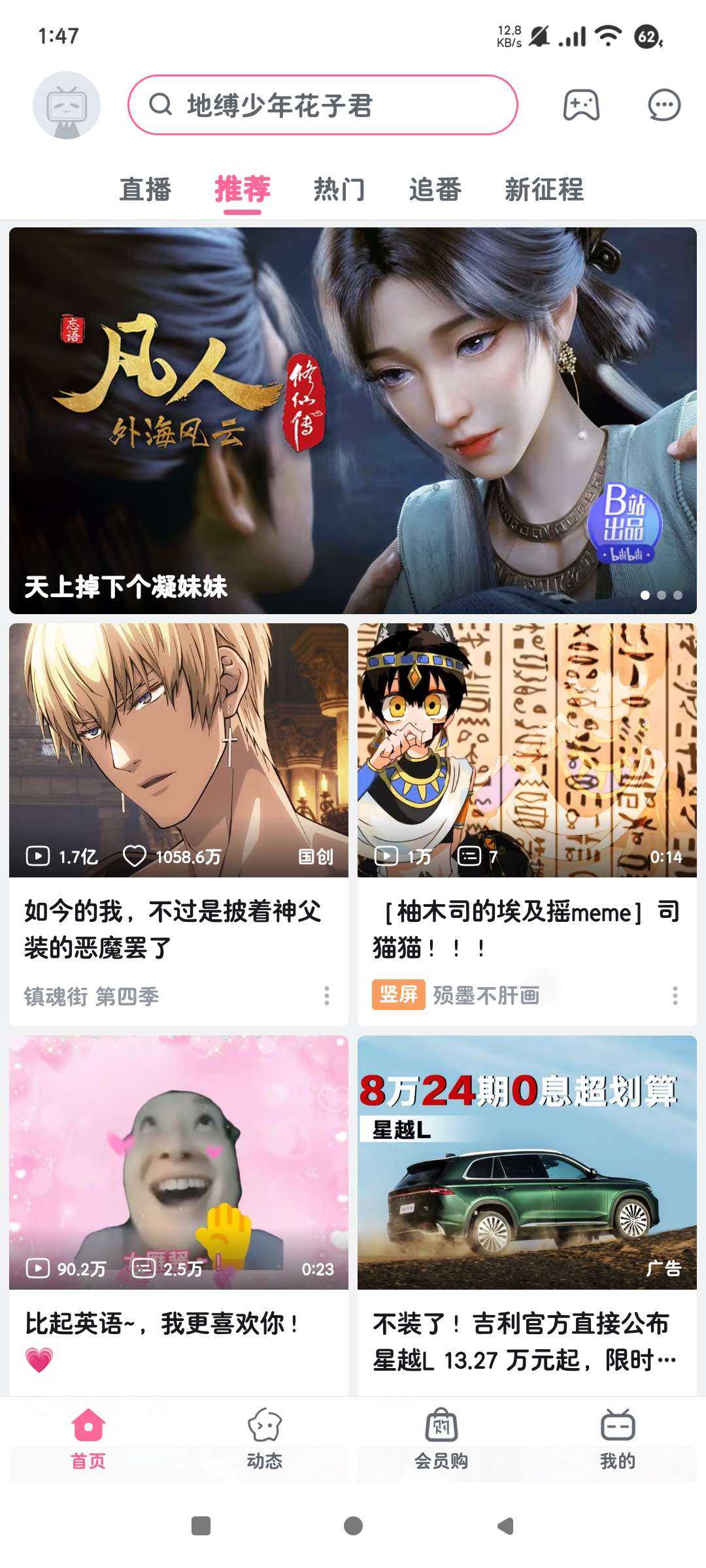Open more options for 镇魂街 第四季 card

(x=327, y=996)
